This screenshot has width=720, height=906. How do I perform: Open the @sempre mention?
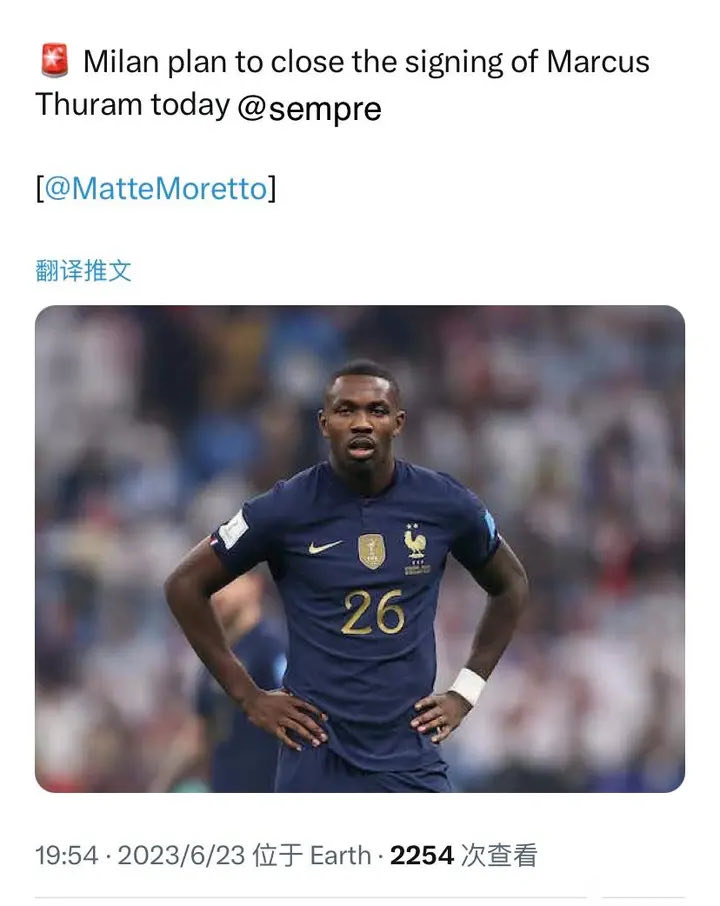click(309, 107)
